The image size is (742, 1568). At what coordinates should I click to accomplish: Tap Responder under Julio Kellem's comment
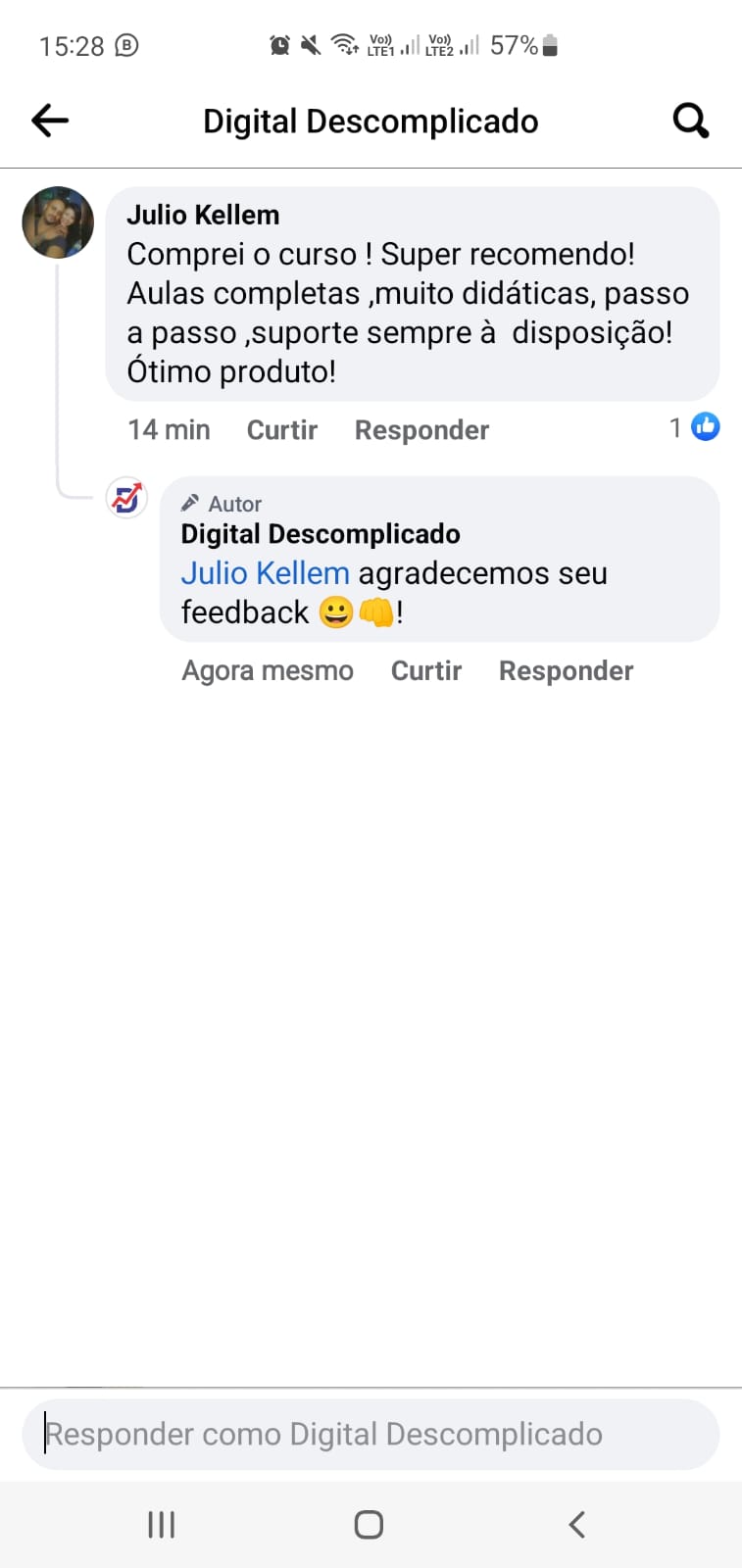pos(421,430)
